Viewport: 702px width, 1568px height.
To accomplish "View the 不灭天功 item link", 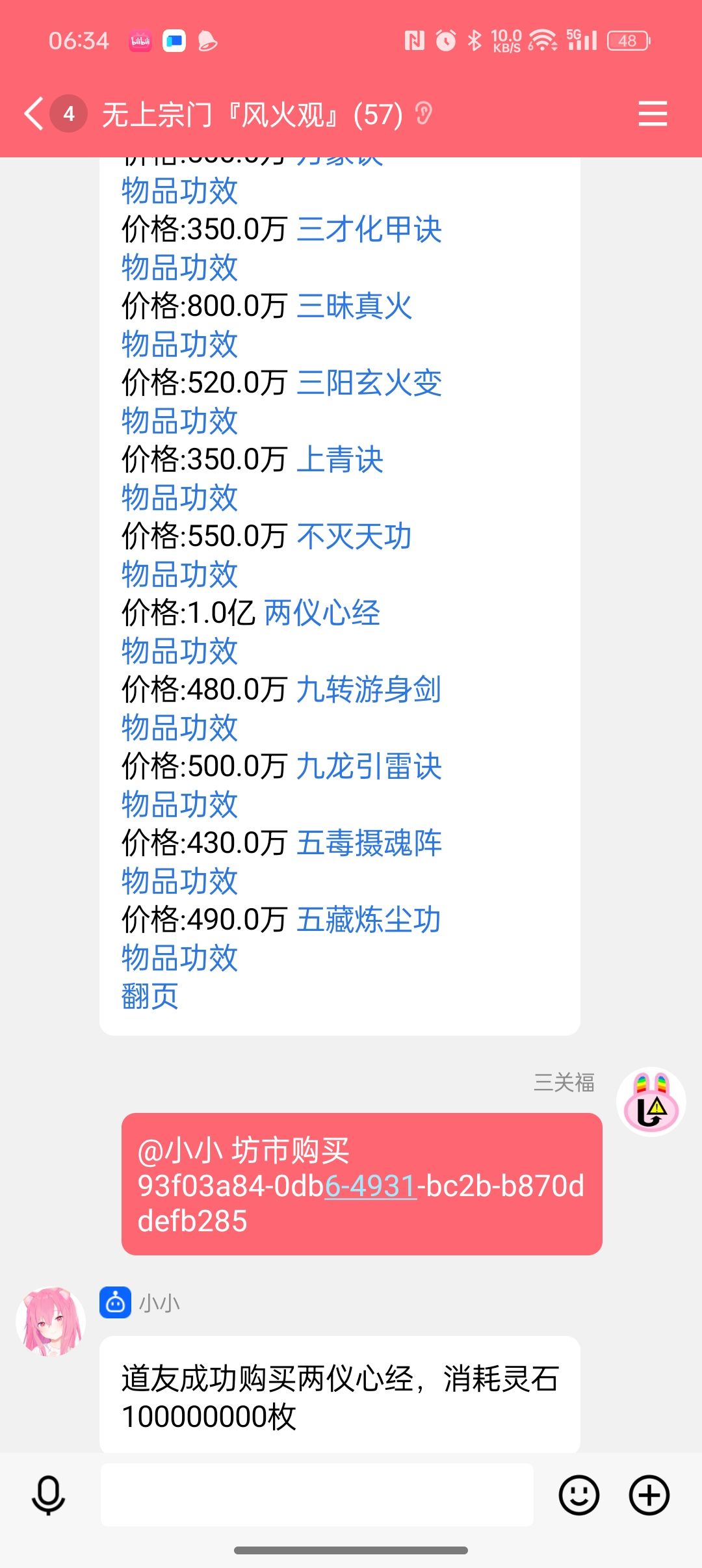I will coord(354,536).
